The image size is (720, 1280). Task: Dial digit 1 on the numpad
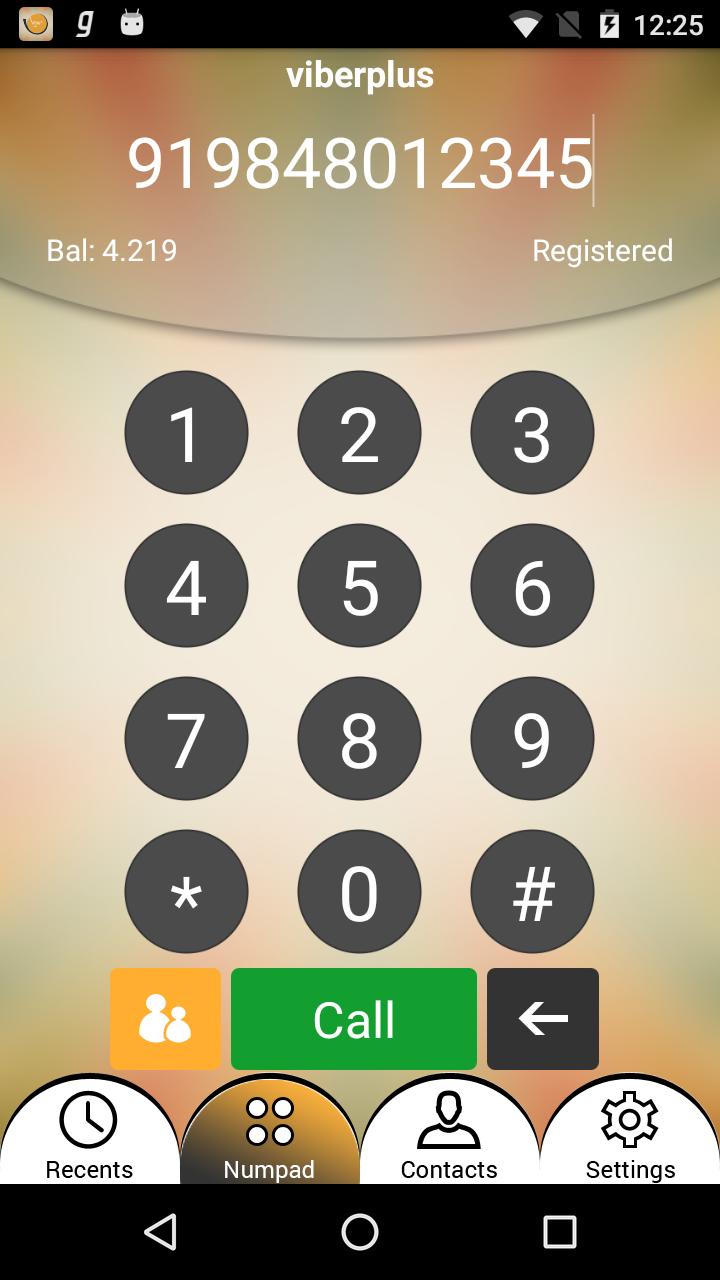point(186,433)
